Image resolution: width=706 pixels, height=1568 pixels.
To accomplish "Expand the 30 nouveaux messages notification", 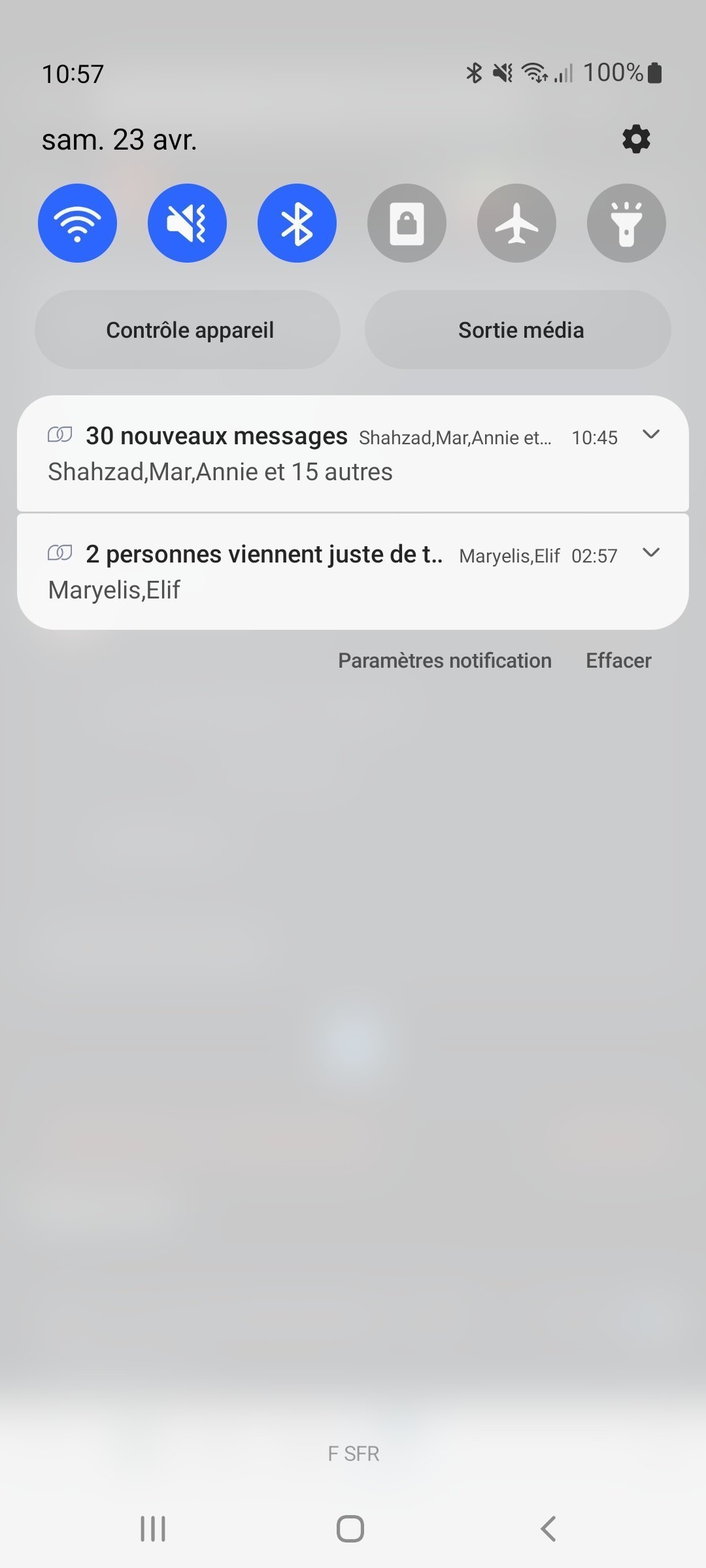I will (x=651, y=434).
